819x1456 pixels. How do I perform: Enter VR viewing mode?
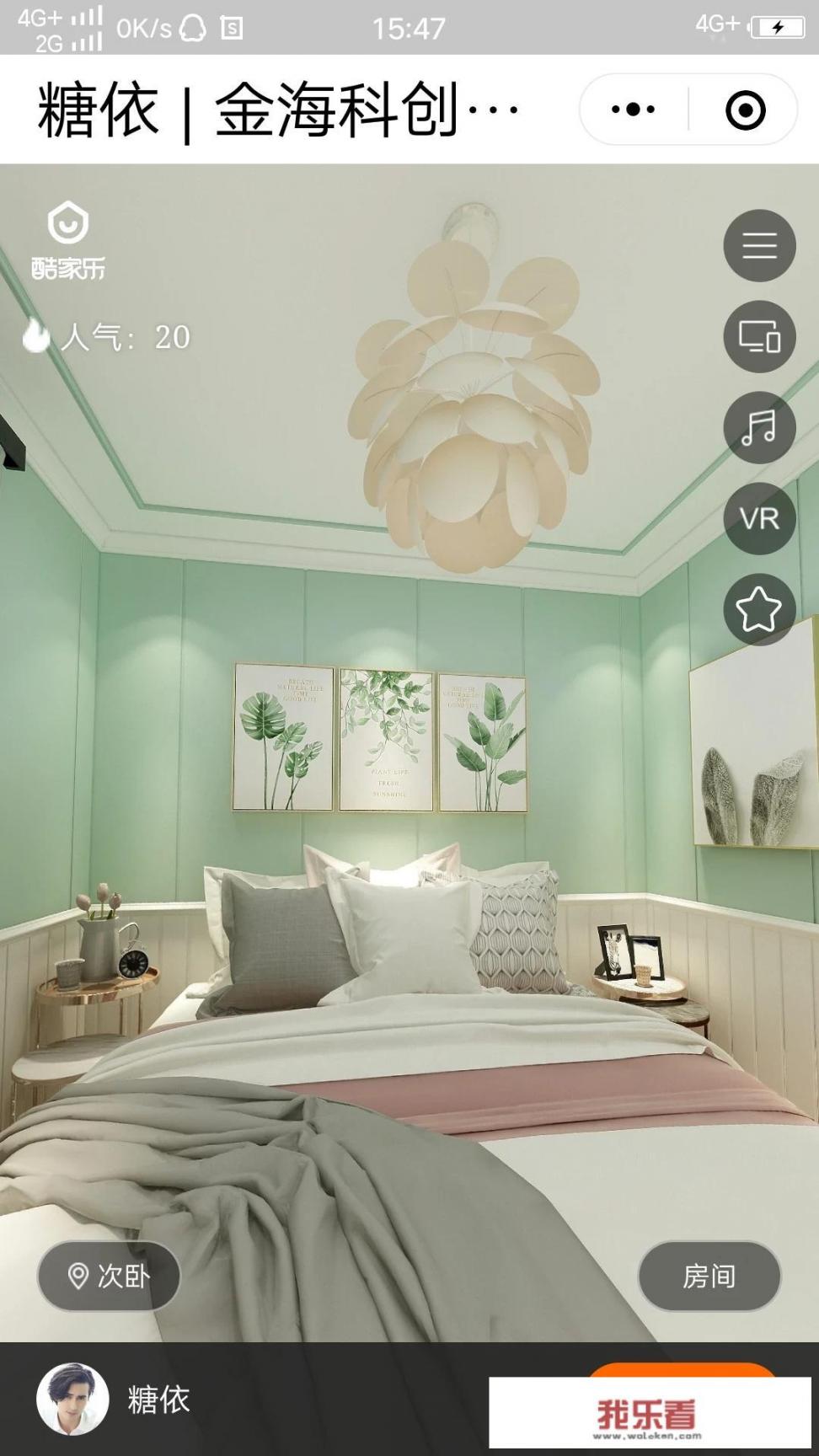click(x=759, y=518)
